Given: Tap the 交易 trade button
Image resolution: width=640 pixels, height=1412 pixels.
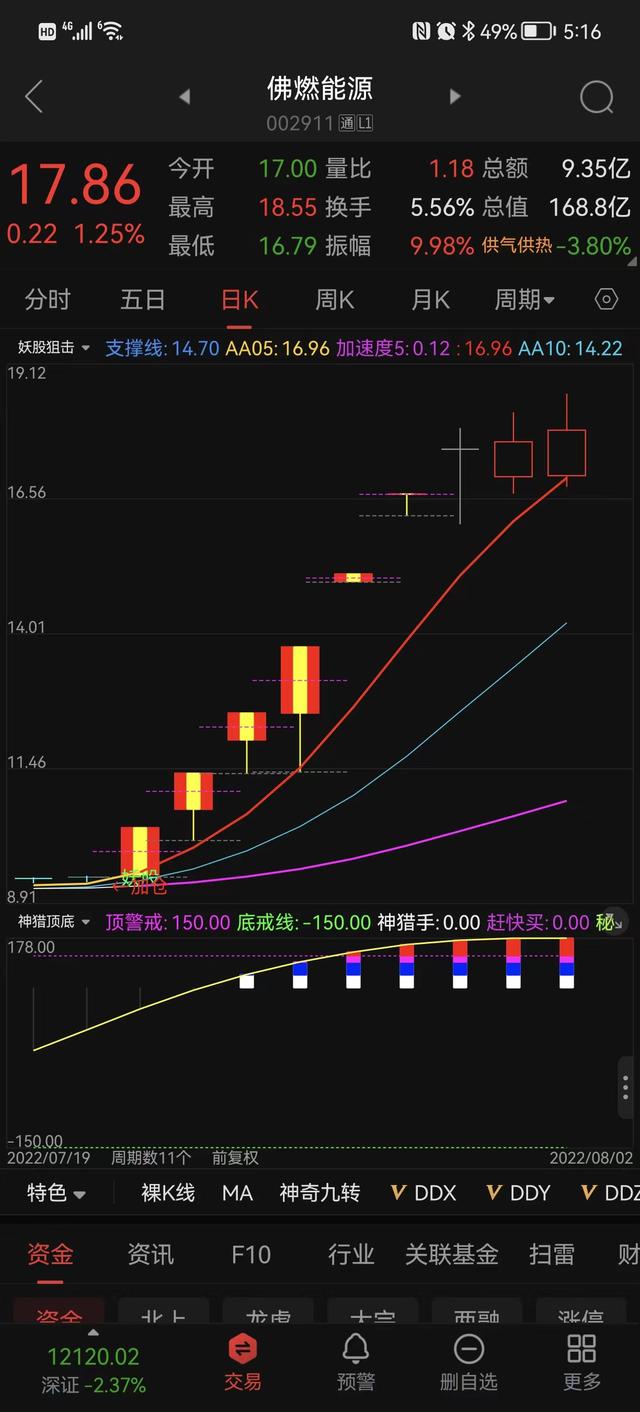Looking at the screenshot, I should (x=242, y=1362).
